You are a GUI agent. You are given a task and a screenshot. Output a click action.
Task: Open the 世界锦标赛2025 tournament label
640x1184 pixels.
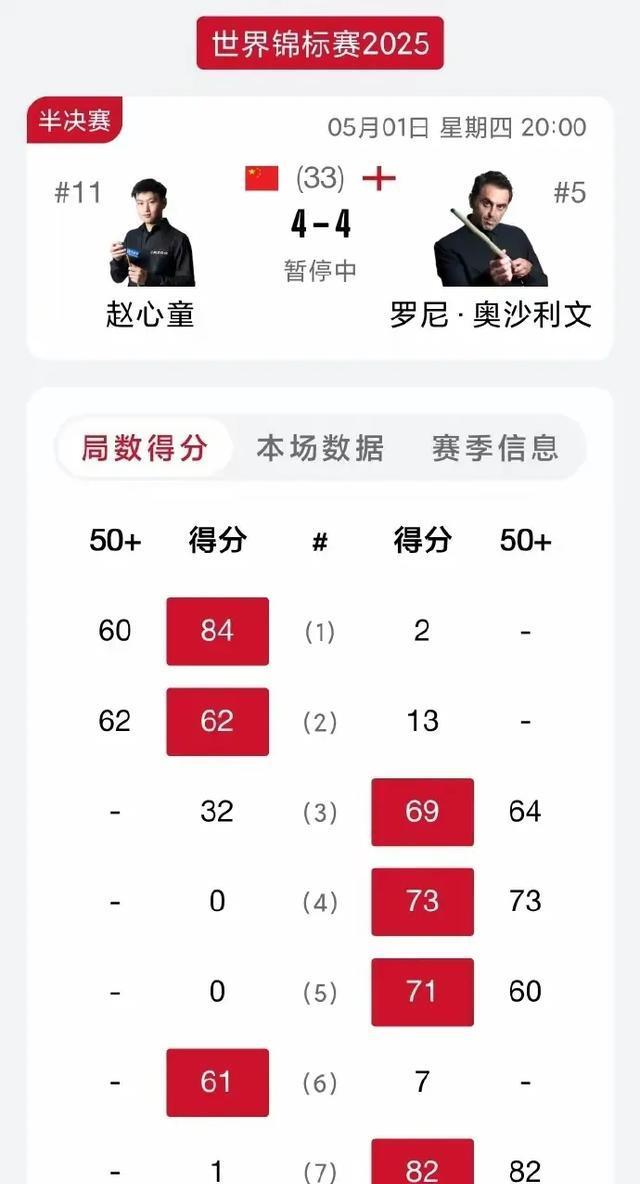pyautogui.click(x=320, y=44)
